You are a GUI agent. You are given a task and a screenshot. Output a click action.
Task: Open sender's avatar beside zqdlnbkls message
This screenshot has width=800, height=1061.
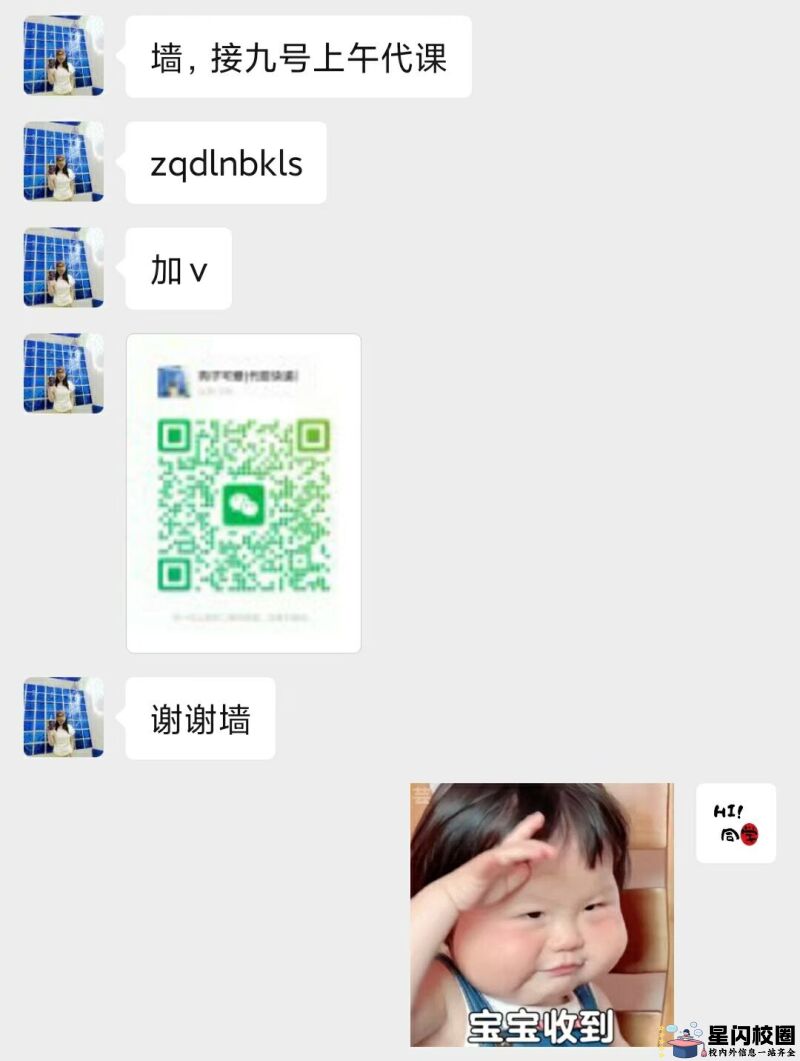(x=63, y=161)
